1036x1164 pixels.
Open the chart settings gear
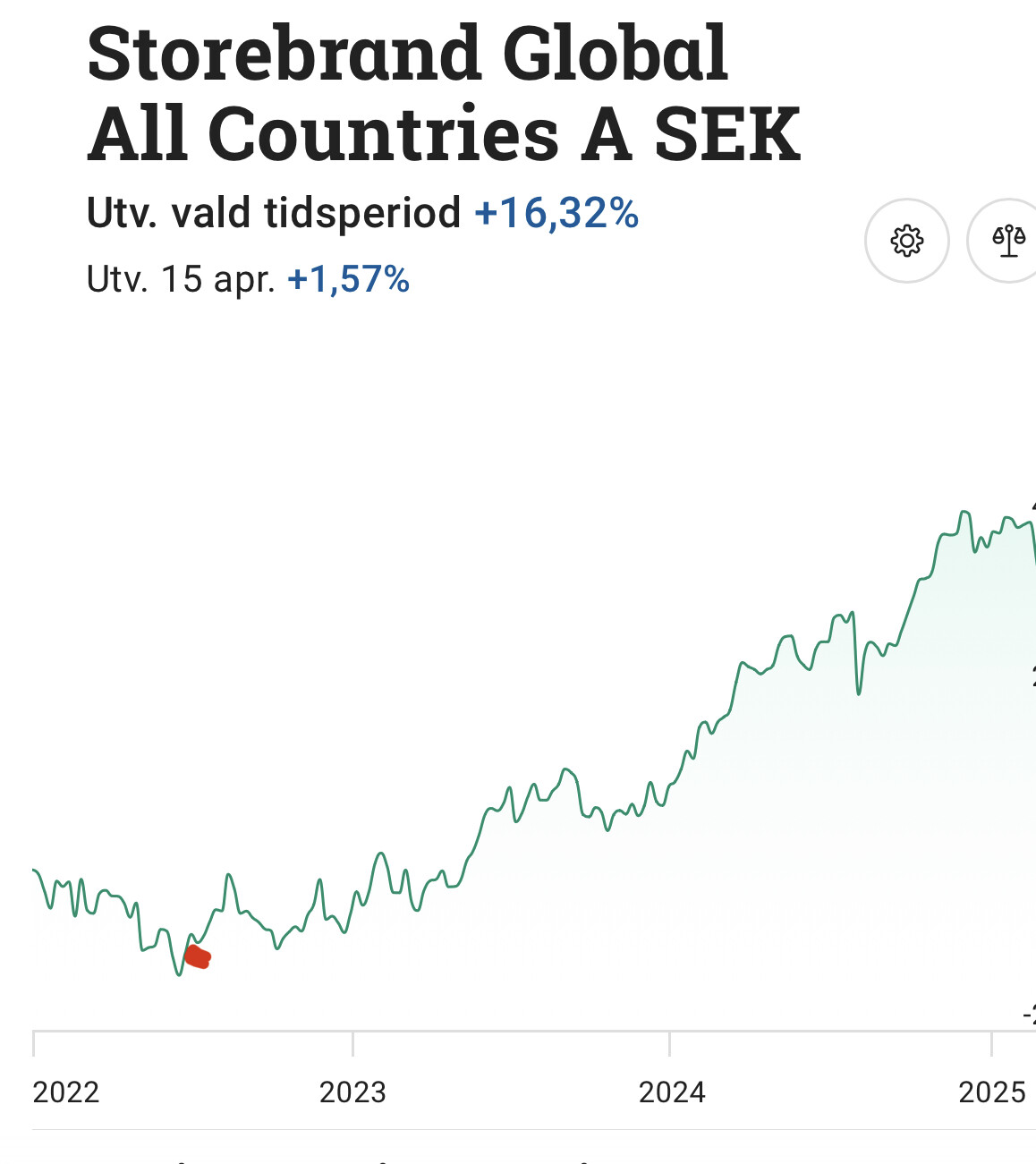pos(906,241)
